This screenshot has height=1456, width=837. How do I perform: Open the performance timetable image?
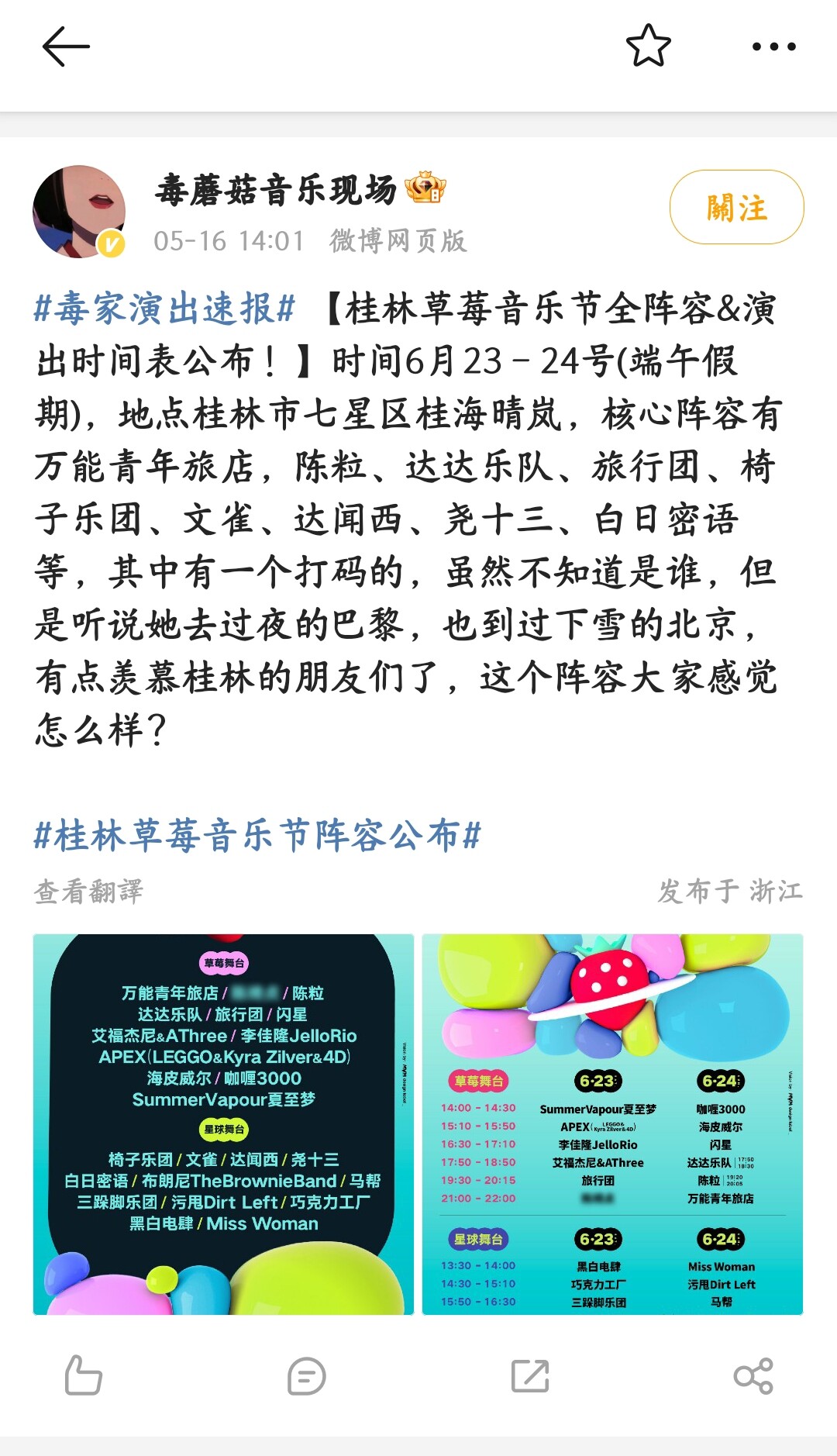click(613, 1124)
